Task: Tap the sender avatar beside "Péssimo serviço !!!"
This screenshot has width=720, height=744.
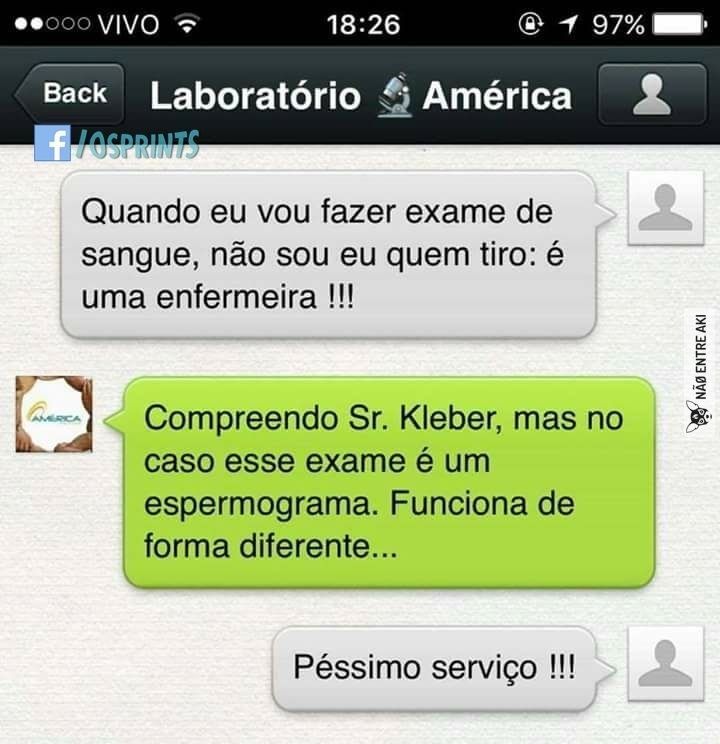Action: (x=665, y=663)
